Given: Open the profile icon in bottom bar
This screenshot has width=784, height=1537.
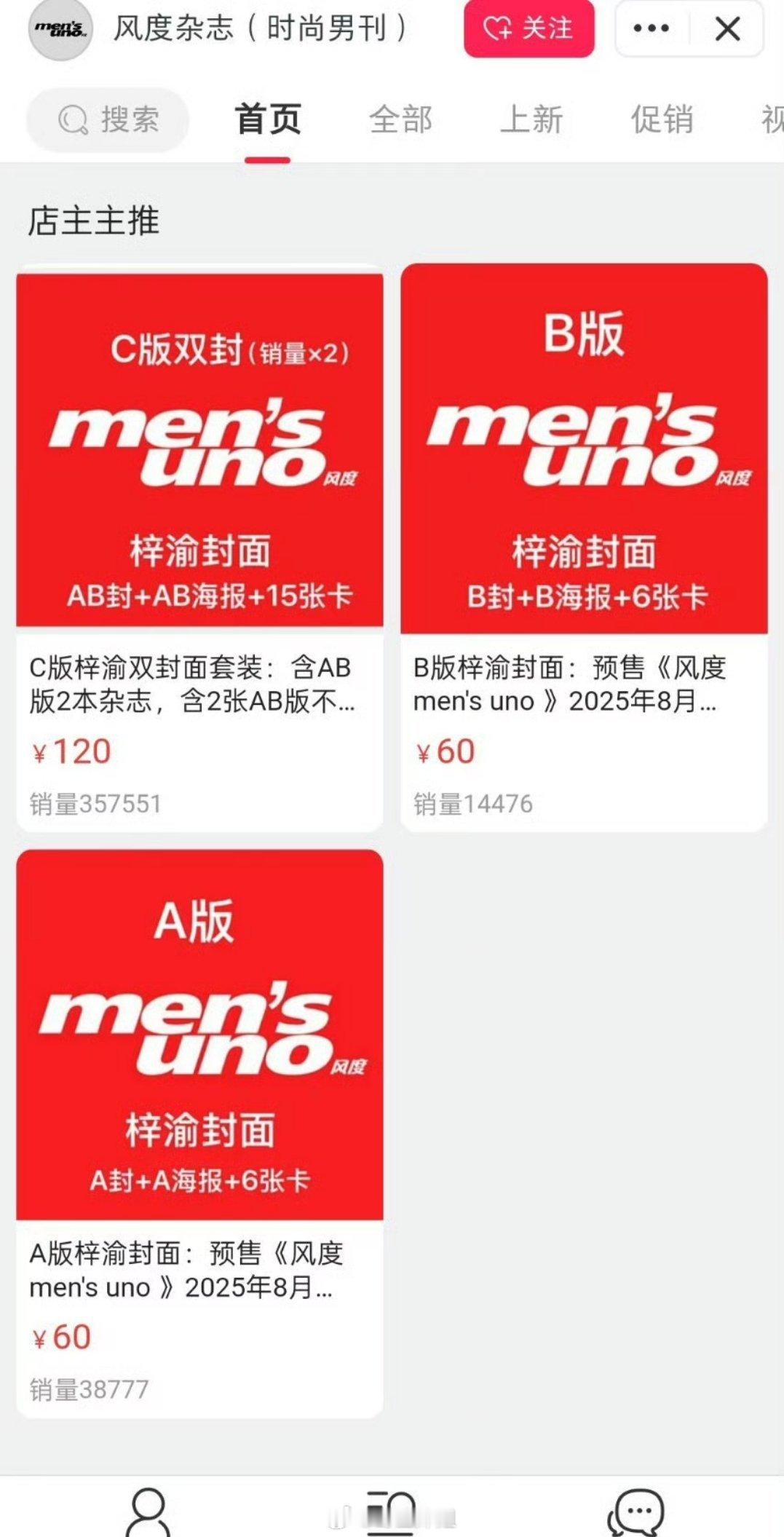Looking at the screenshot, I should 149,1513.
